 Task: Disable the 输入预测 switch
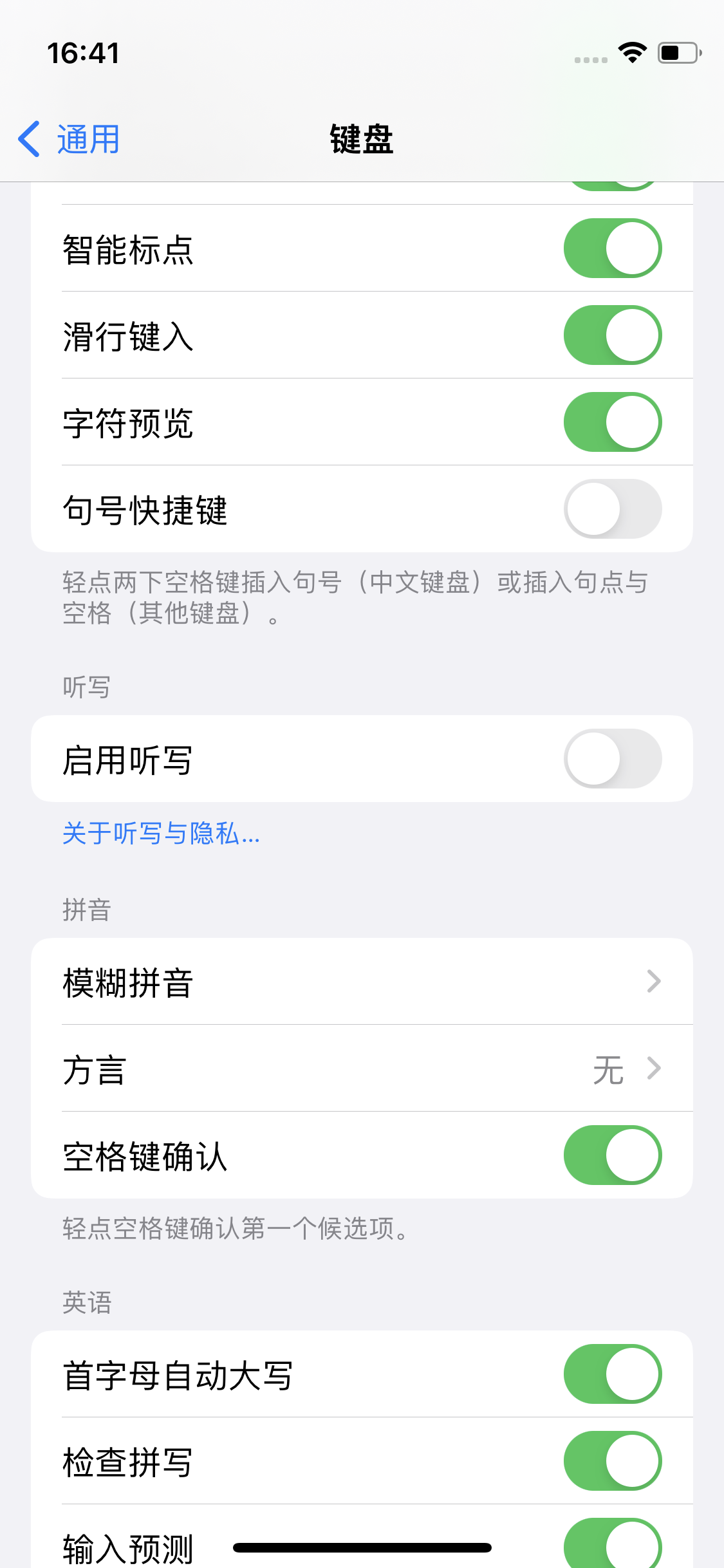coord(611,1545)
